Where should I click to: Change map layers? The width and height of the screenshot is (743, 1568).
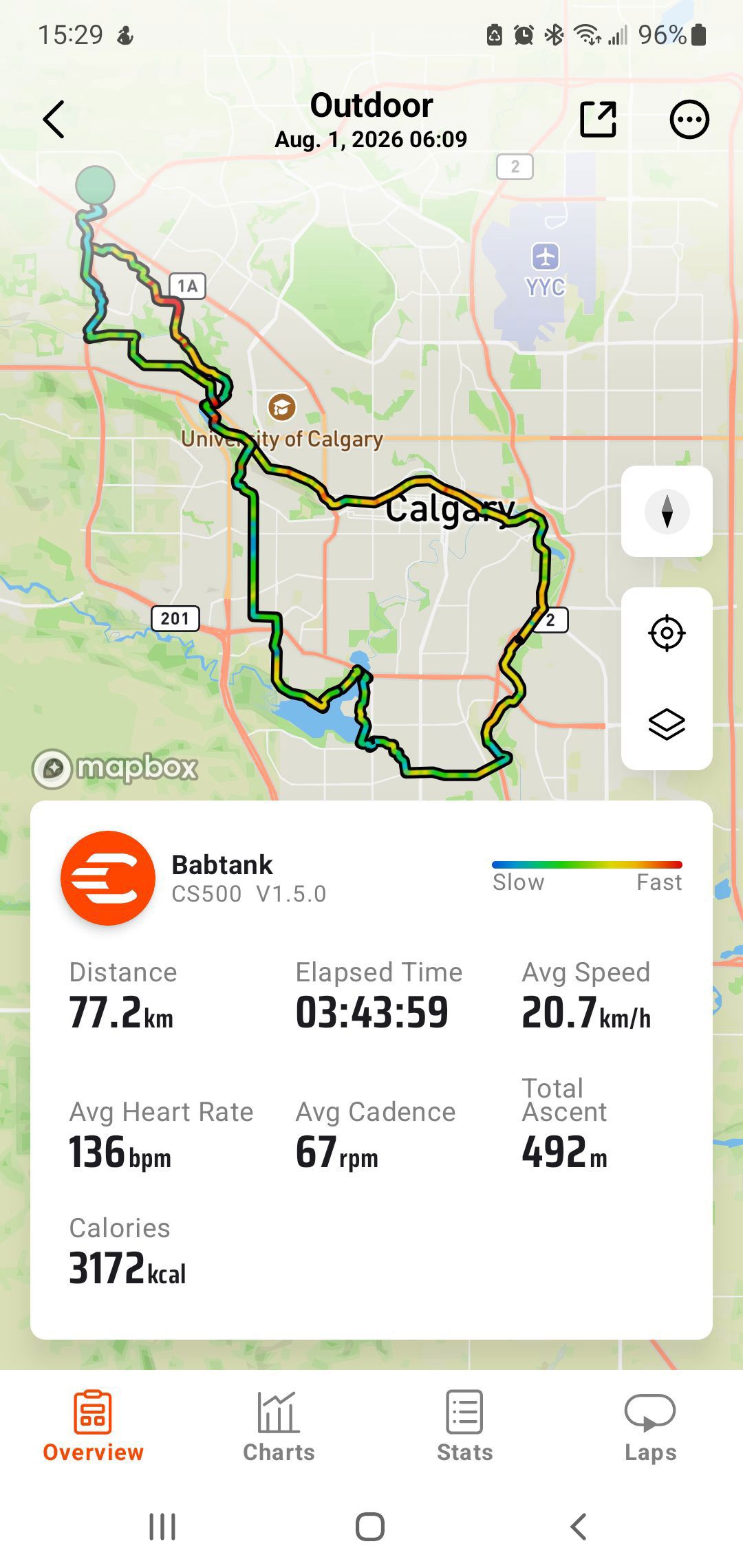(x=667, y=724)
